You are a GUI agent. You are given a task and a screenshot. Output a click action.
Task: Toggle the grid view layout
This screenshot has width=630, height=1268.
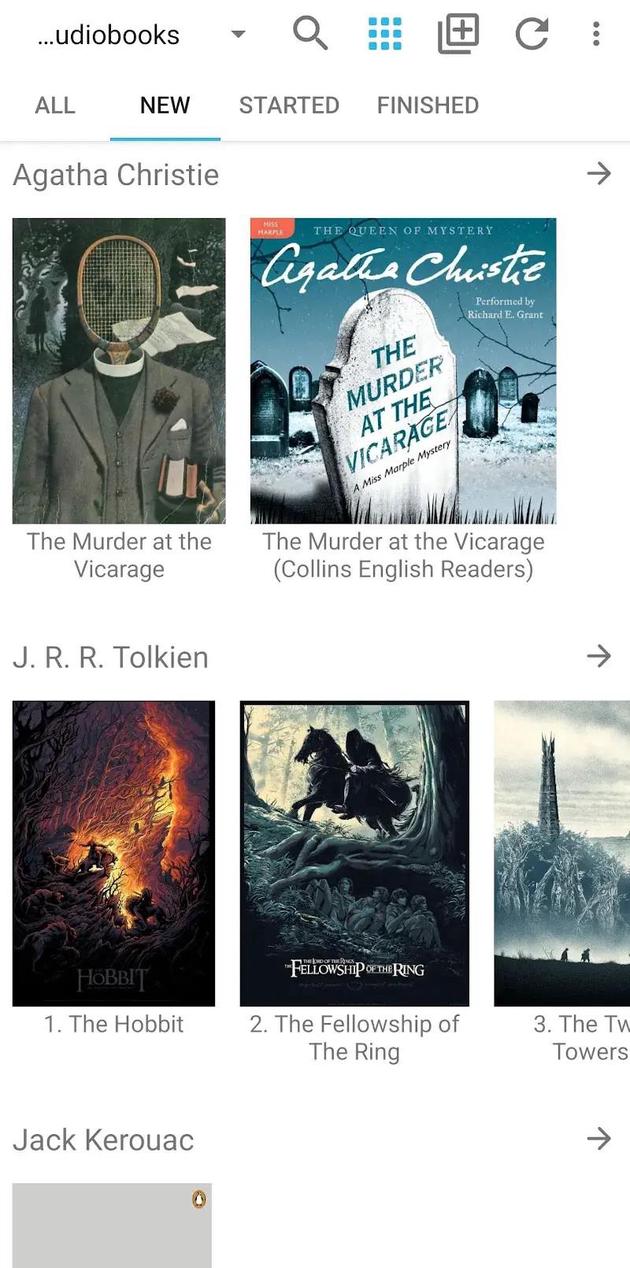[x=385, y=34]
